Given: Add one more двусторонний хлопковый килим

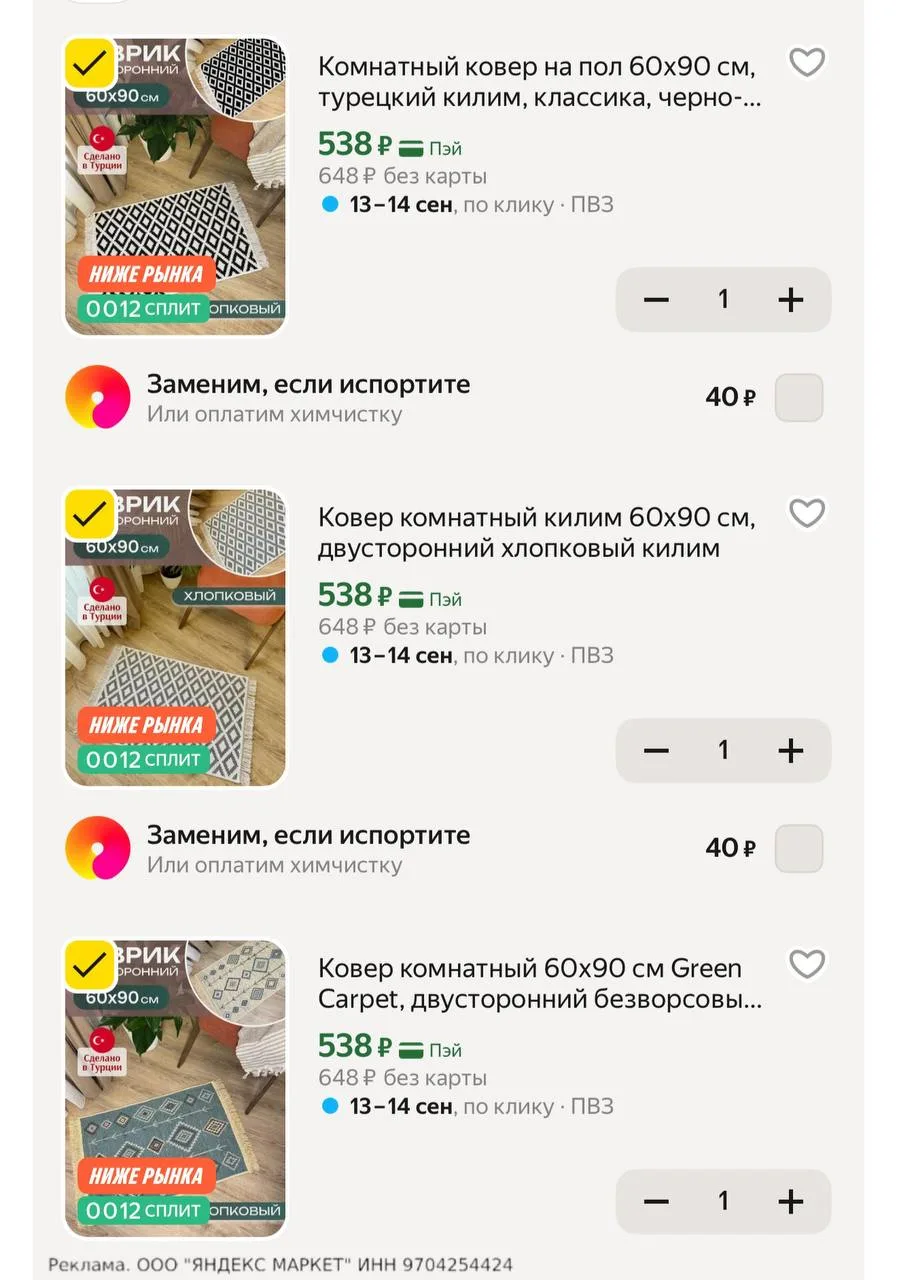Looking at the screenshot, I should 790,750.
